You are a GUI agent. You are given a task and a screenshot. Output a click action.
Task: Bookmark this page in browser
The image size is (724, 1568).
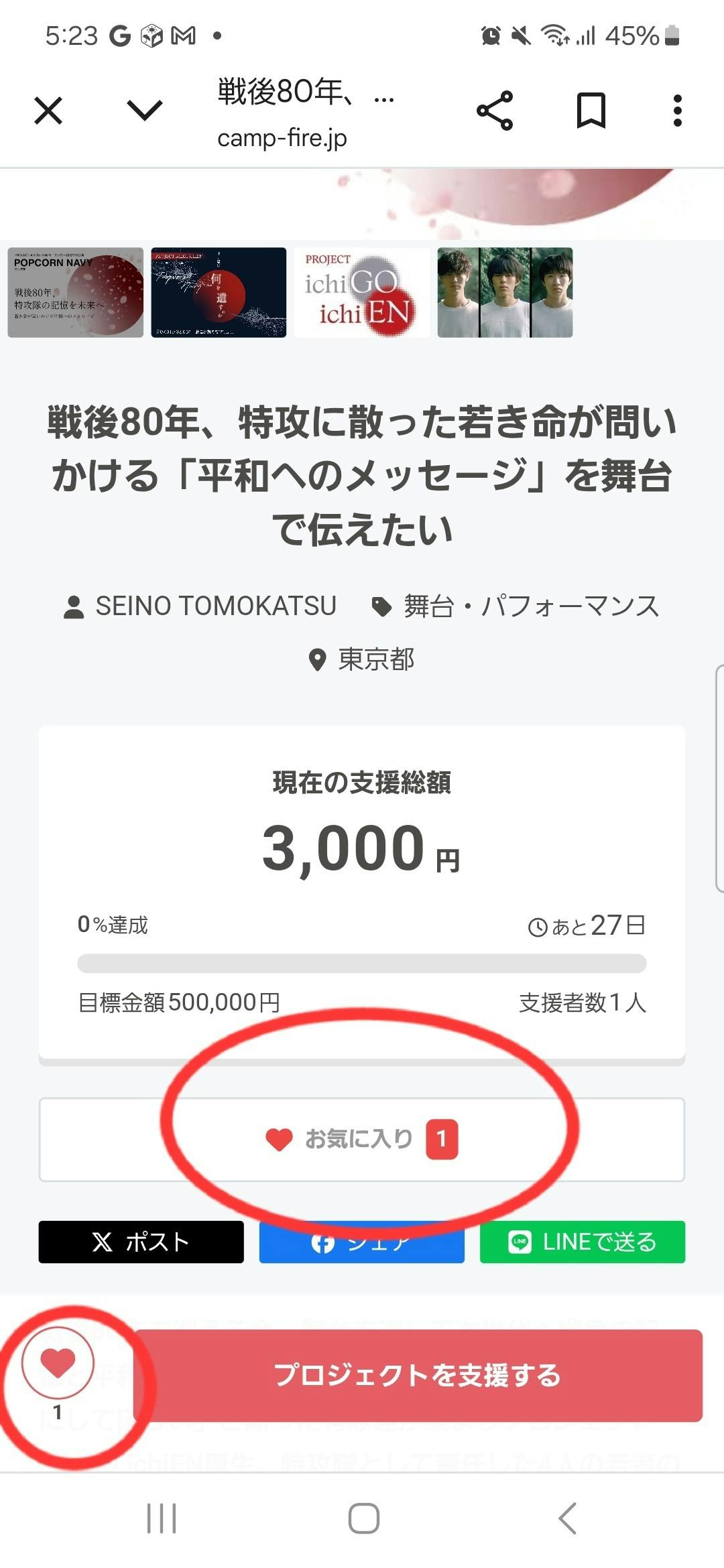tap(591, 111)
